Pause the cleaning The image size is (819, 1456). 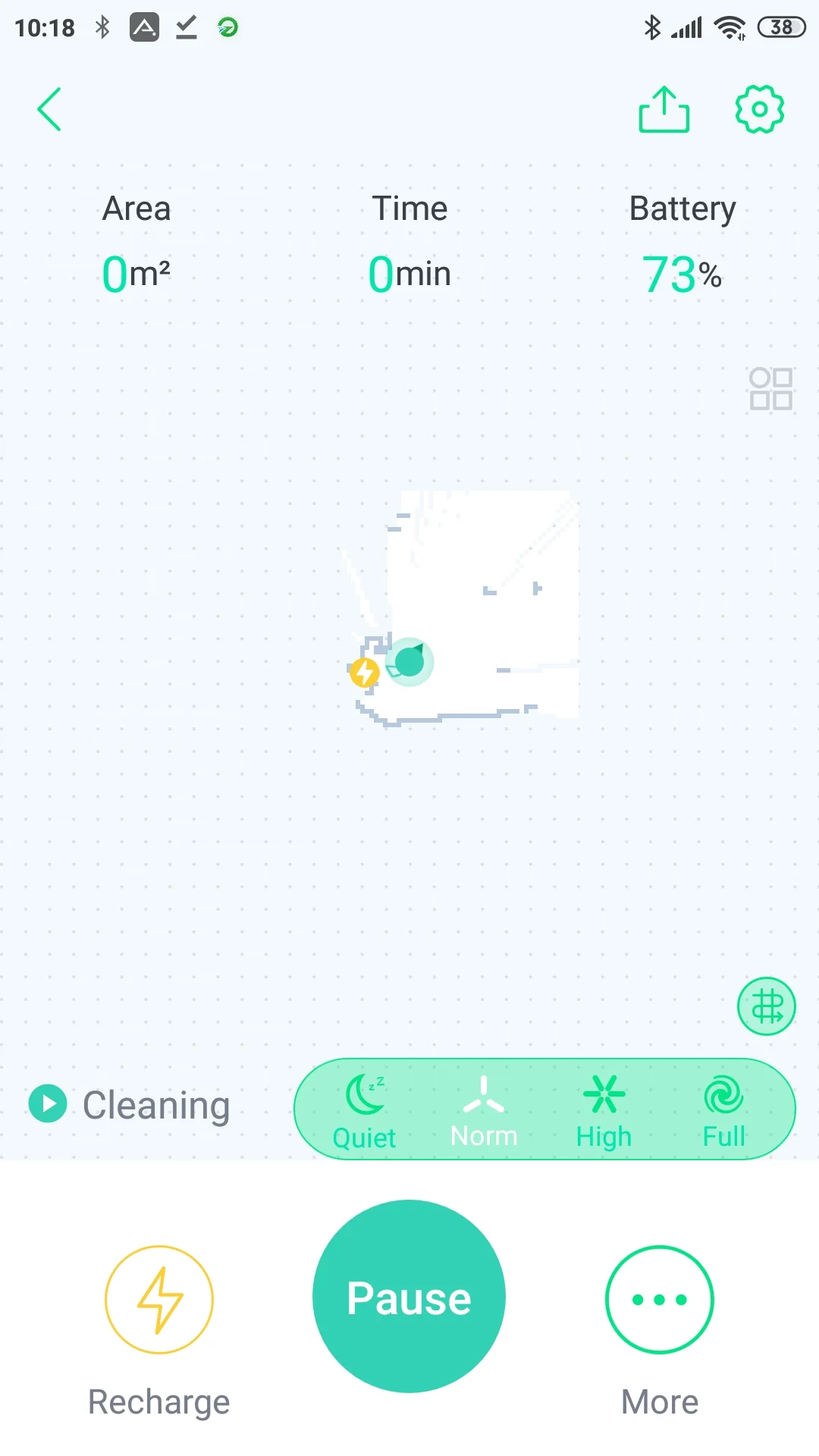409,1296
